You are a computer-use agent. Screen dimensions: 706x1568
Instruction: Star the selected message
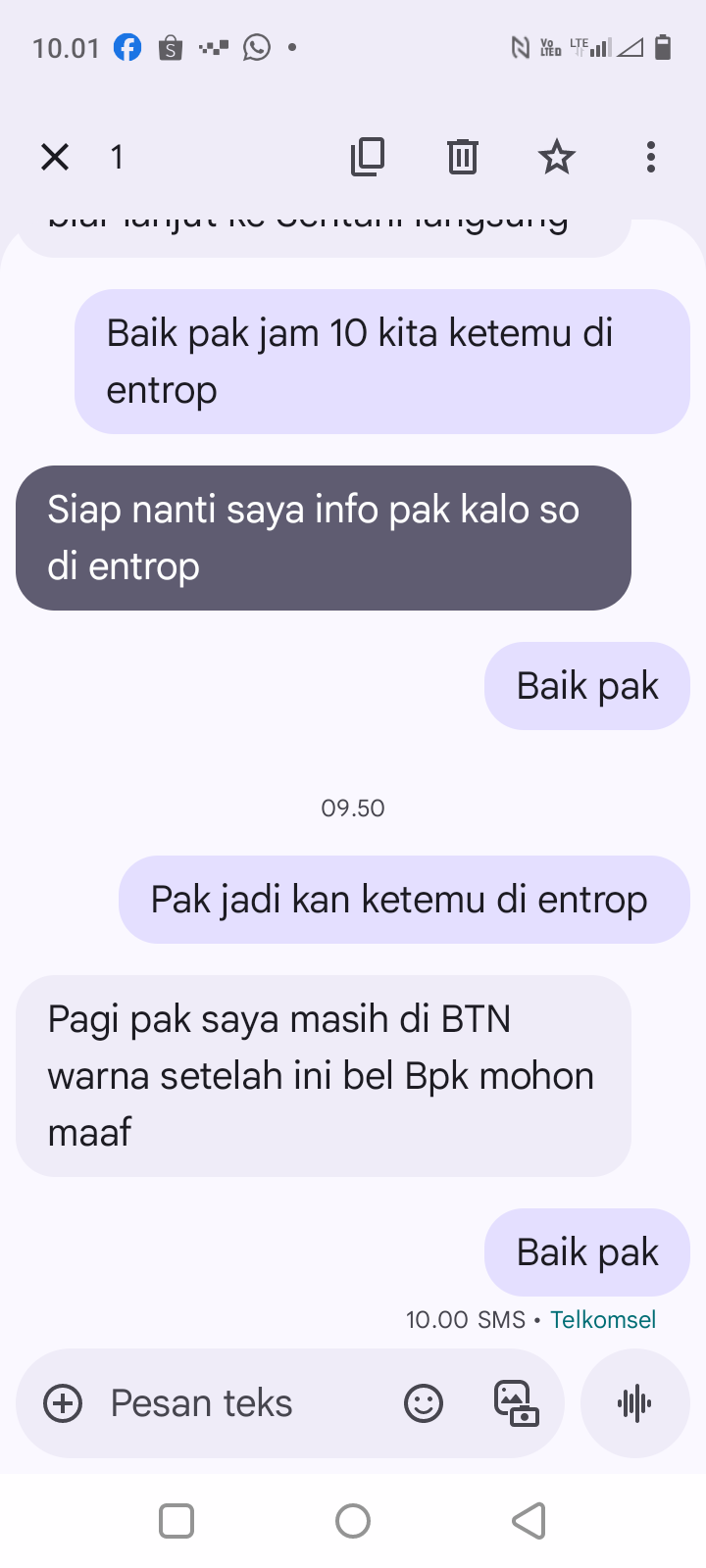pos(556,157)
